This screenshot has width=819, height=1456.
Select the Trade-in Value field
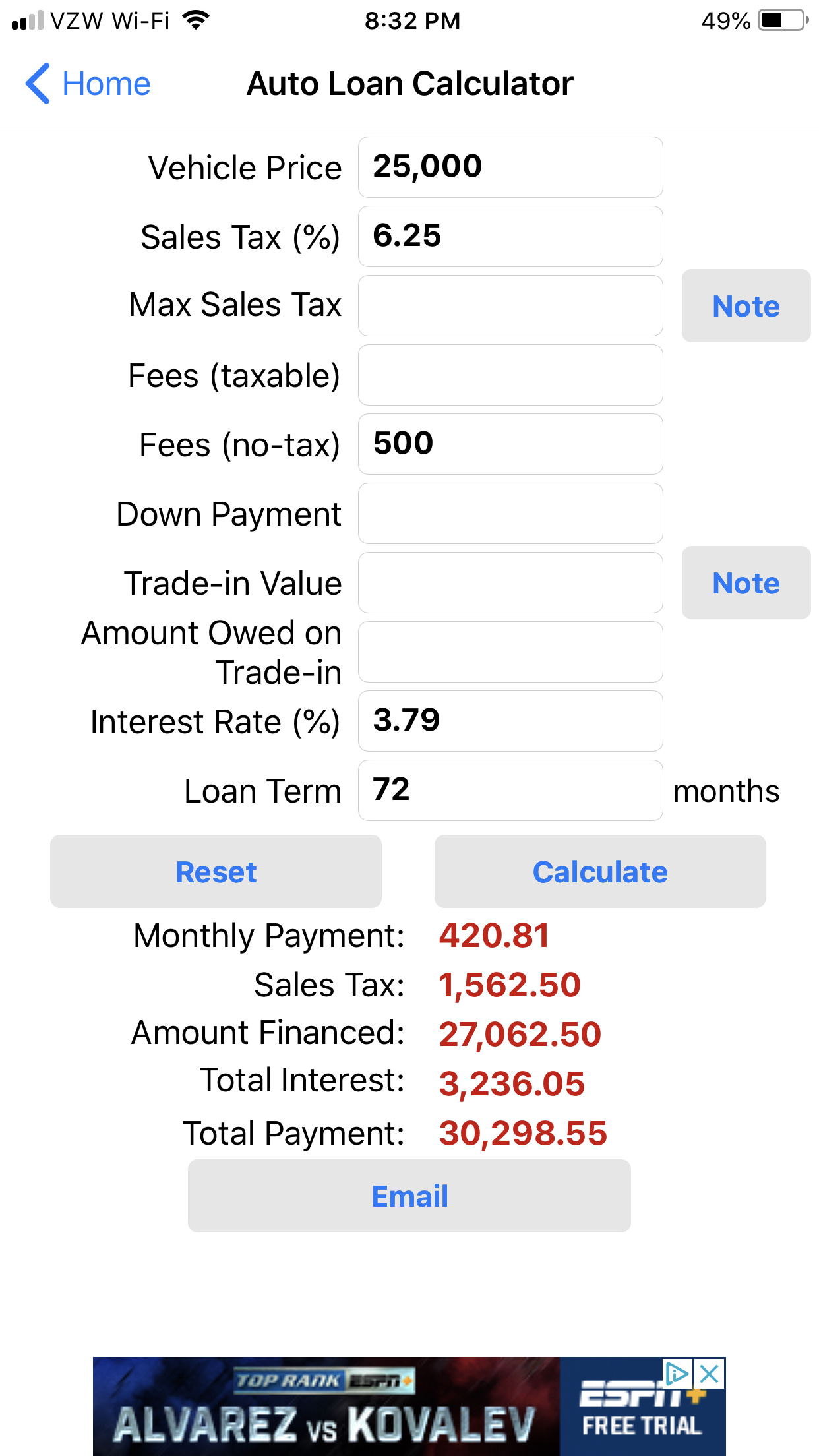(x=510, y=582)
